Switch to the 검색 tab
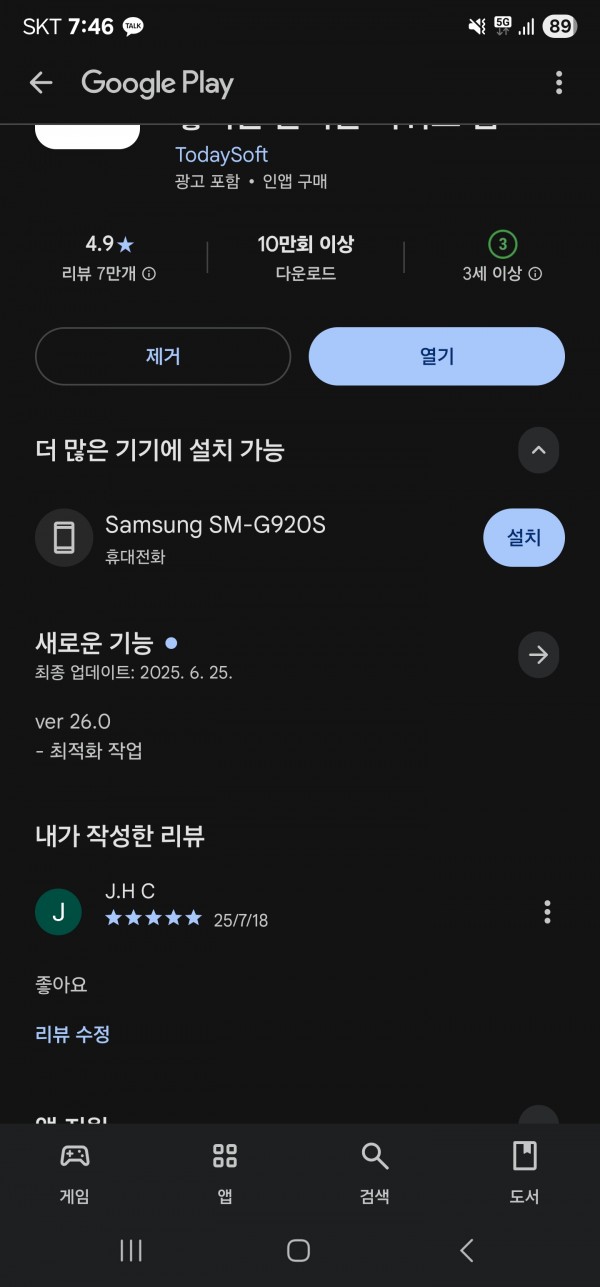 coord(375,1174)
